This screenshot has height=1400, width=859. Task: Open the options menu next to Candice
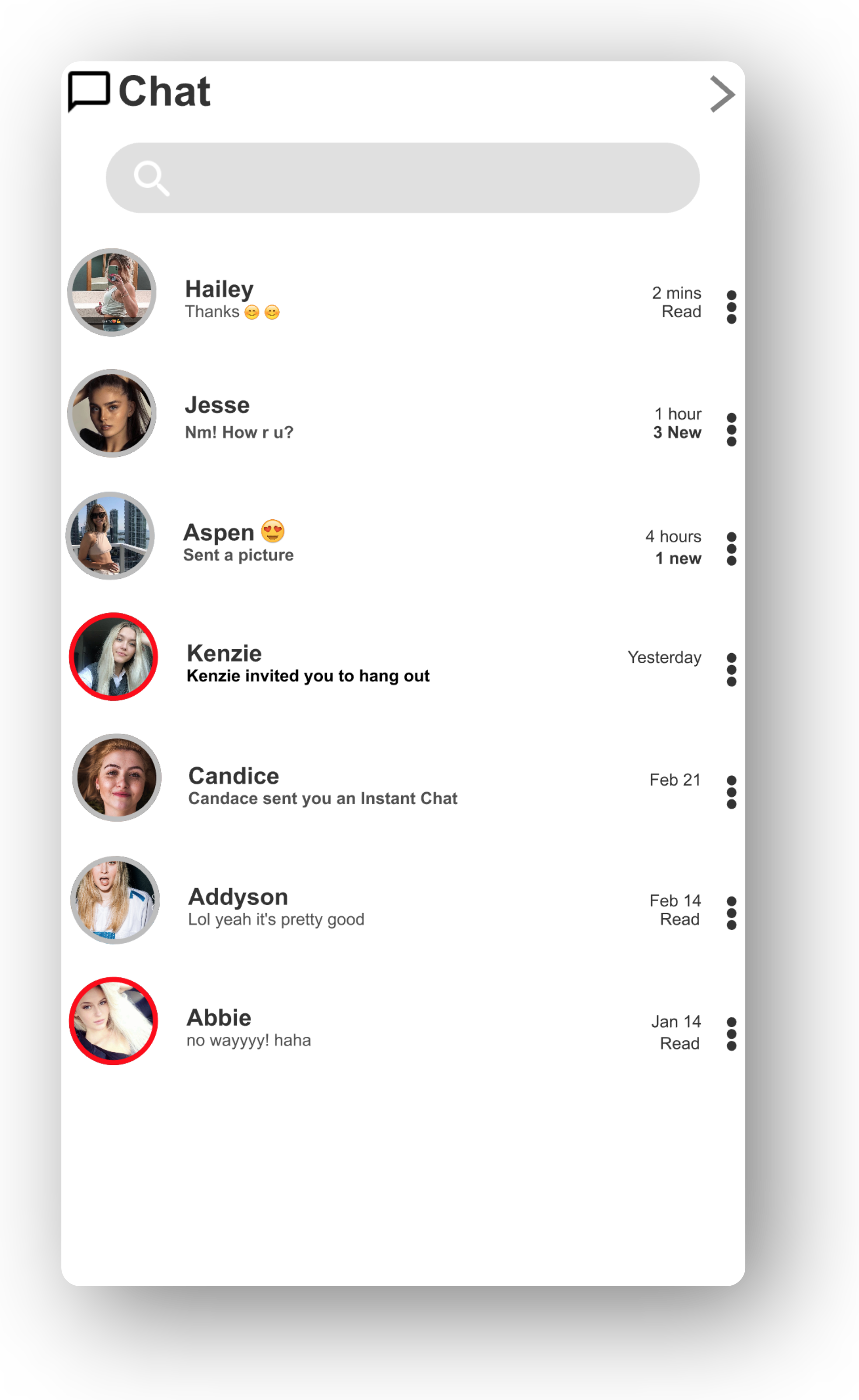tap(732, 792)
